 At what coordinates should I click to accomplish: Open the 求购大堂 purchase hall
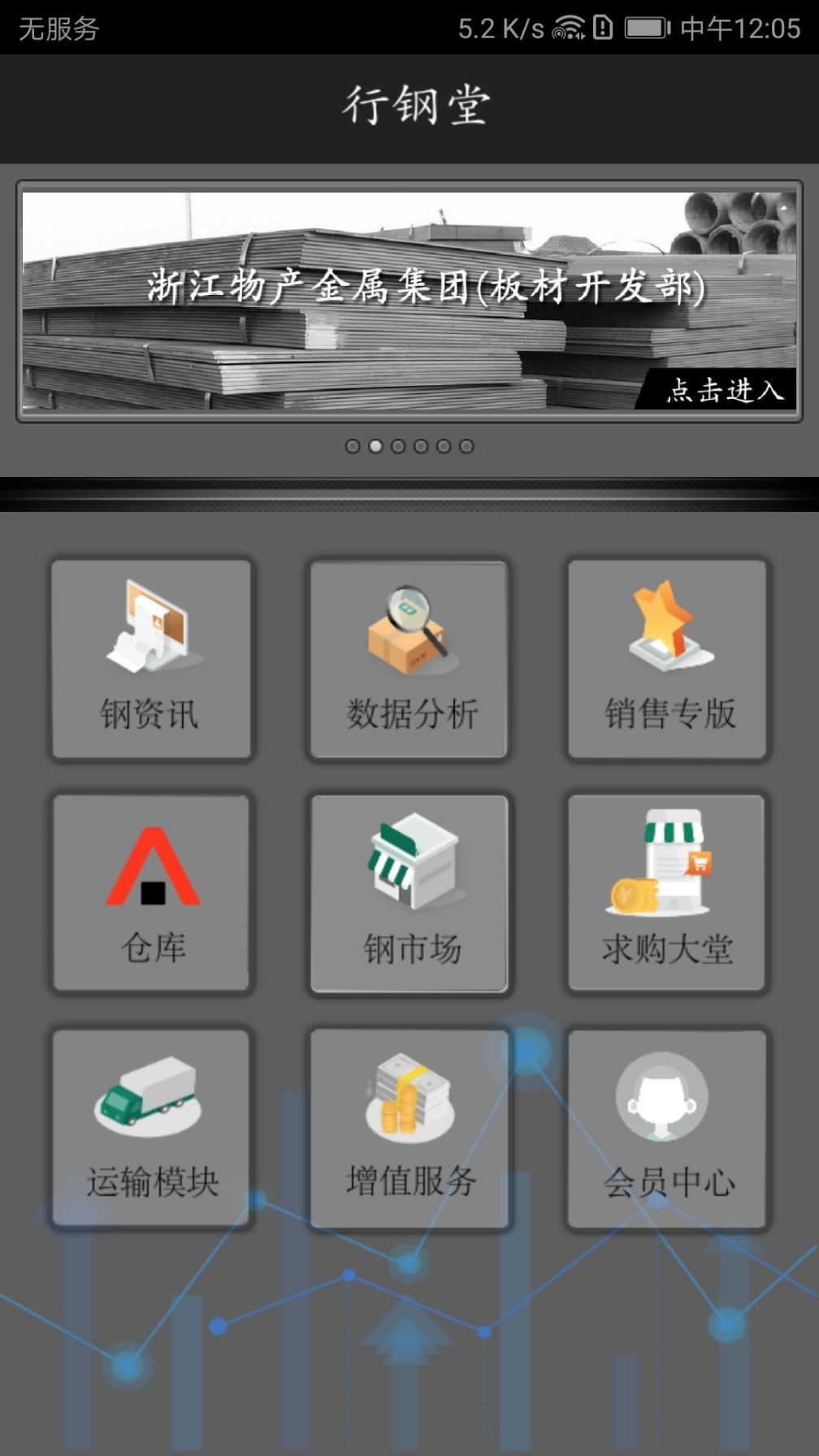[x=668, y=893]
